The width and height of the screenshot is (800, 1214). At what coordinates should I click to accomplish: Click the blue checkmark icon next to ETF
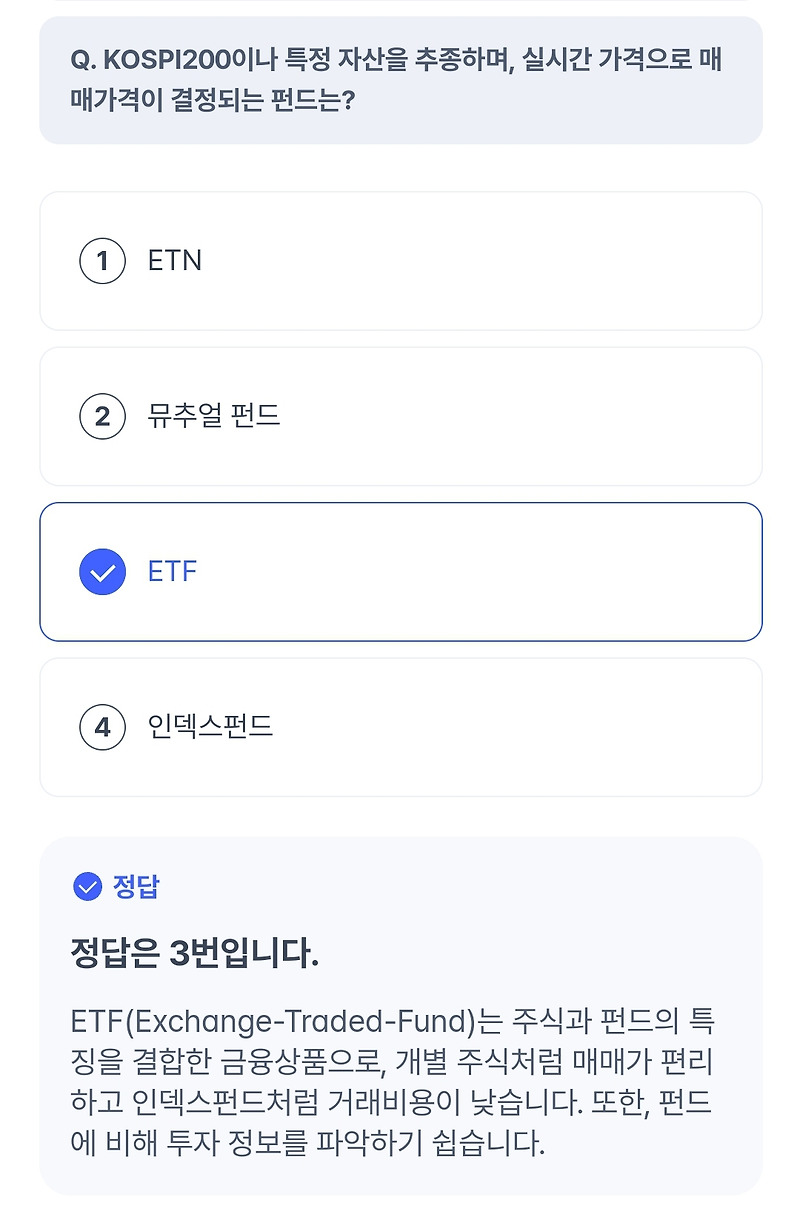point(101,571)
